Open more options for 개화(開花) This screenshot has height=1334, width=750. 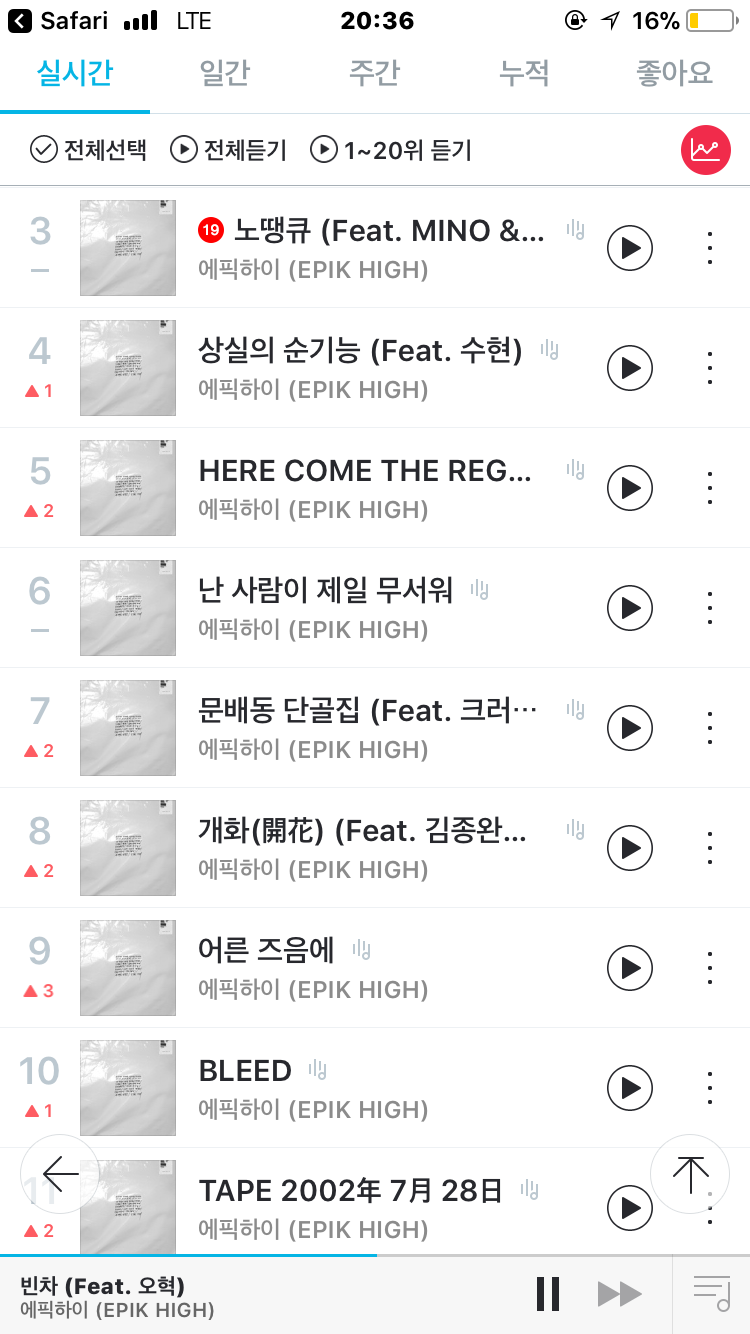pyautogui.click(x=709, y=848)
